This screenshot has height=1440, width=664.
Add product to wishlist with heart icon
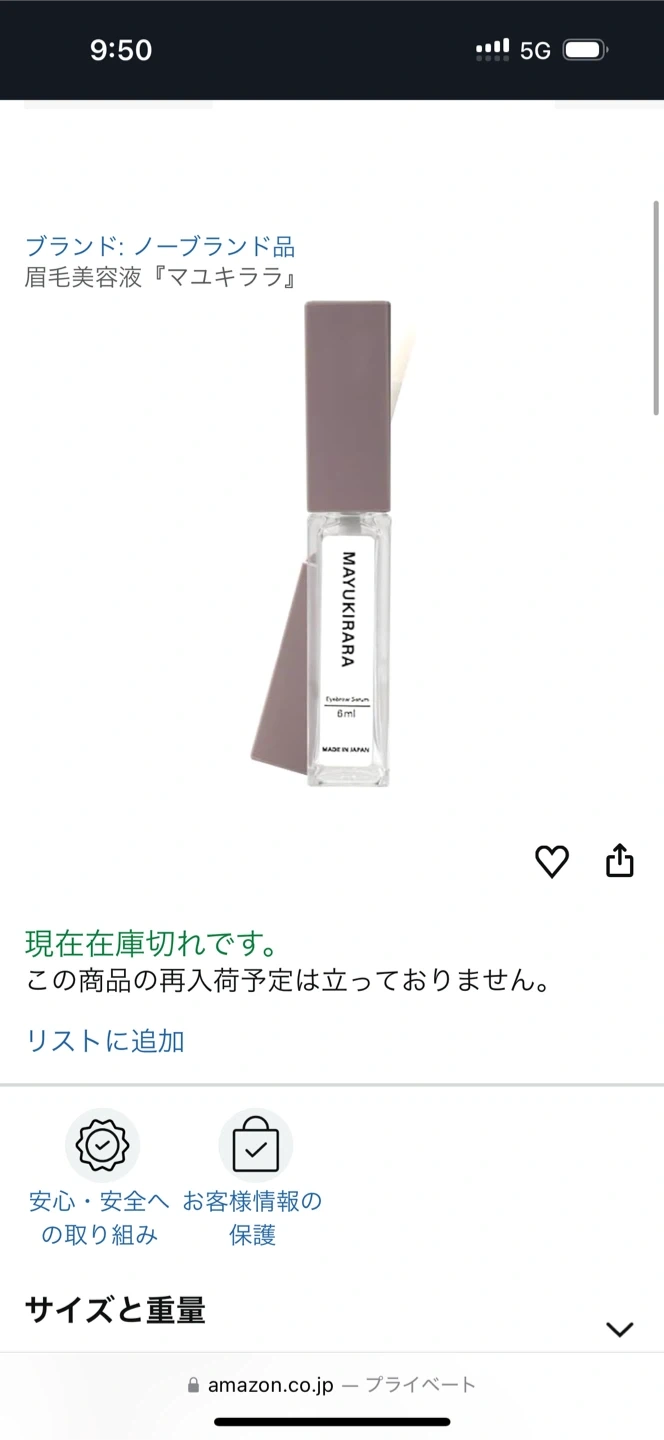(x=551, y=861)
